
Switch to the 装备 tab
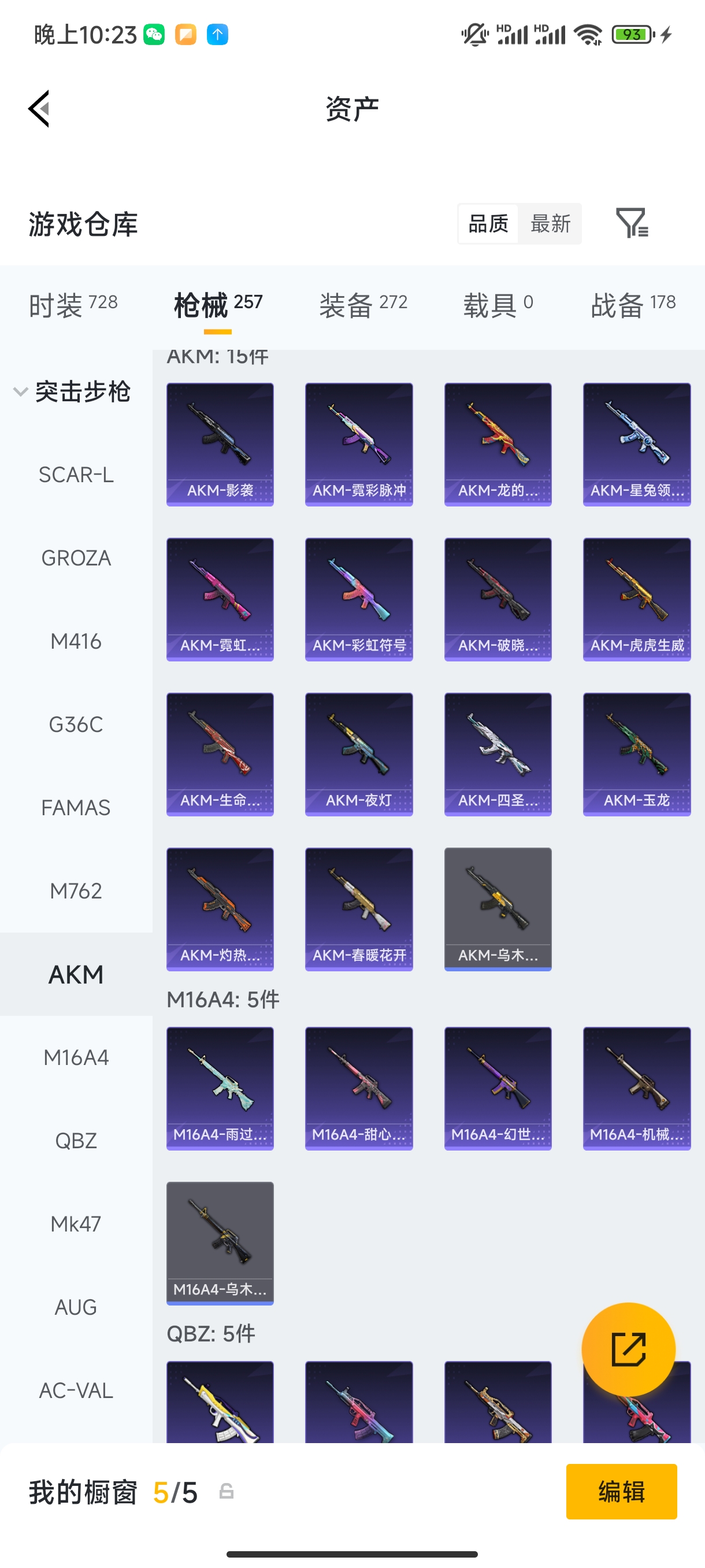pos(363,304)
